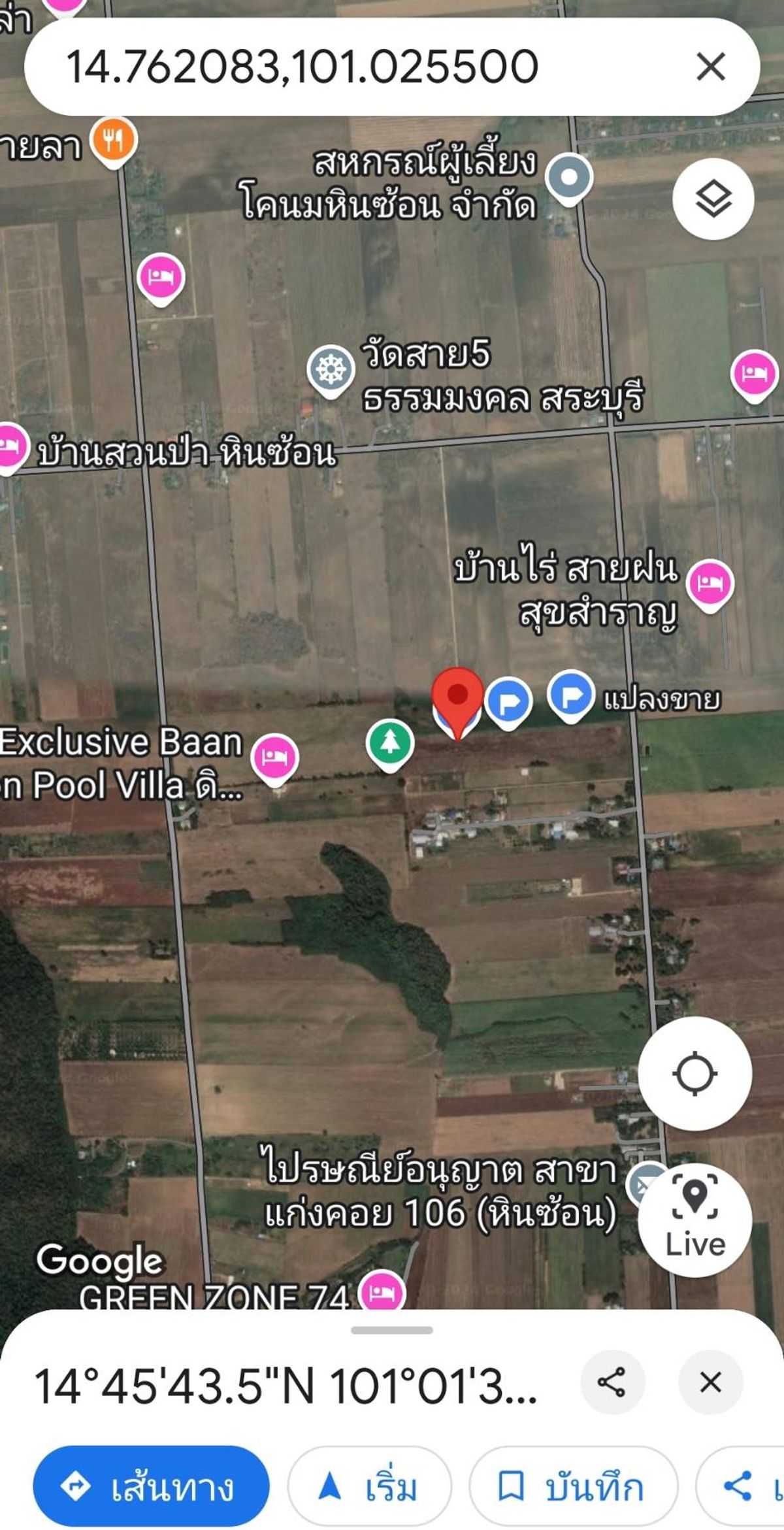Center the map on my location
The image size is (784, 1530).
click(694, 1073)
